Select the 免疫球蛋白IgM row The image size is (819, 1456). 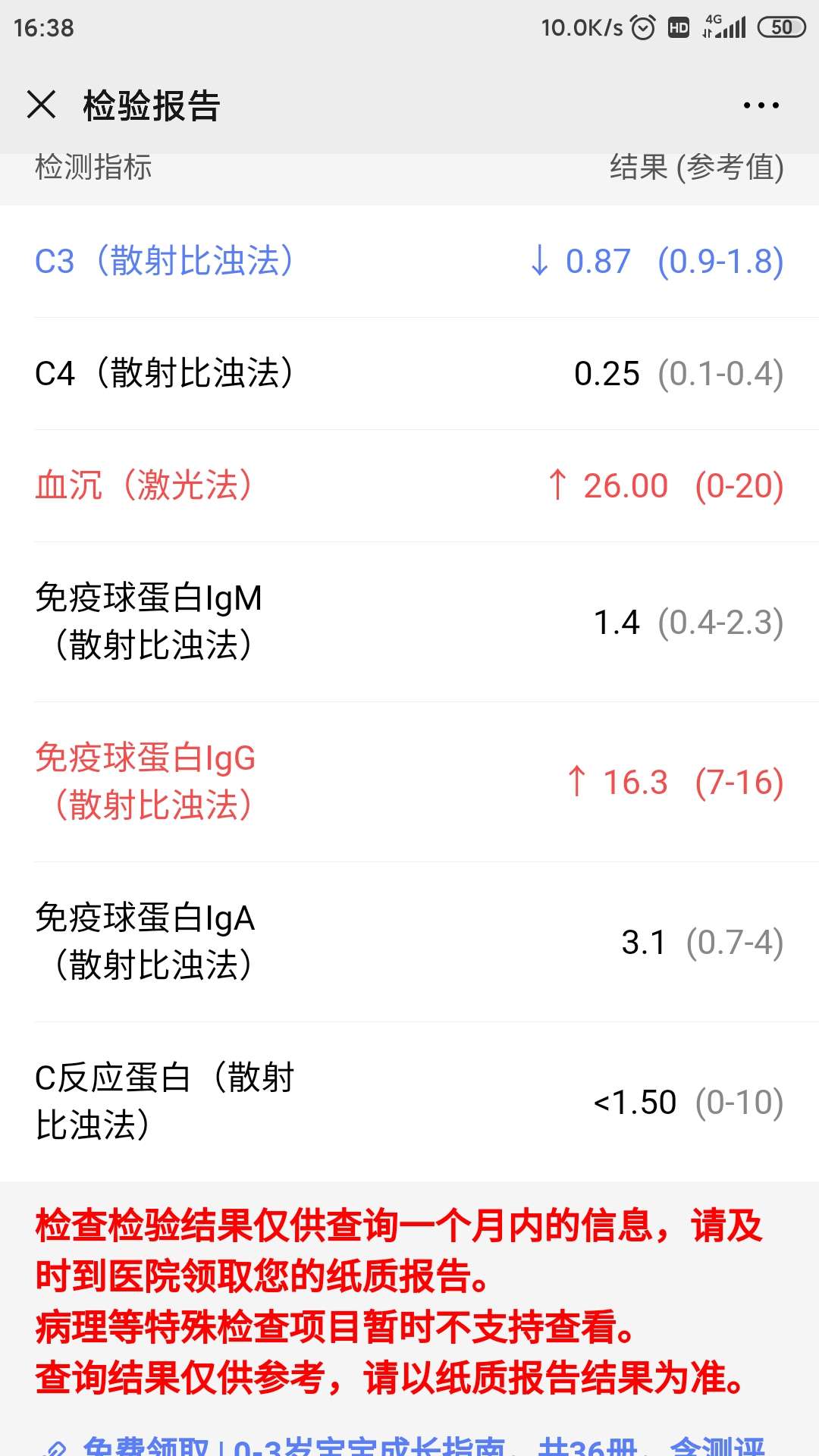409,622
